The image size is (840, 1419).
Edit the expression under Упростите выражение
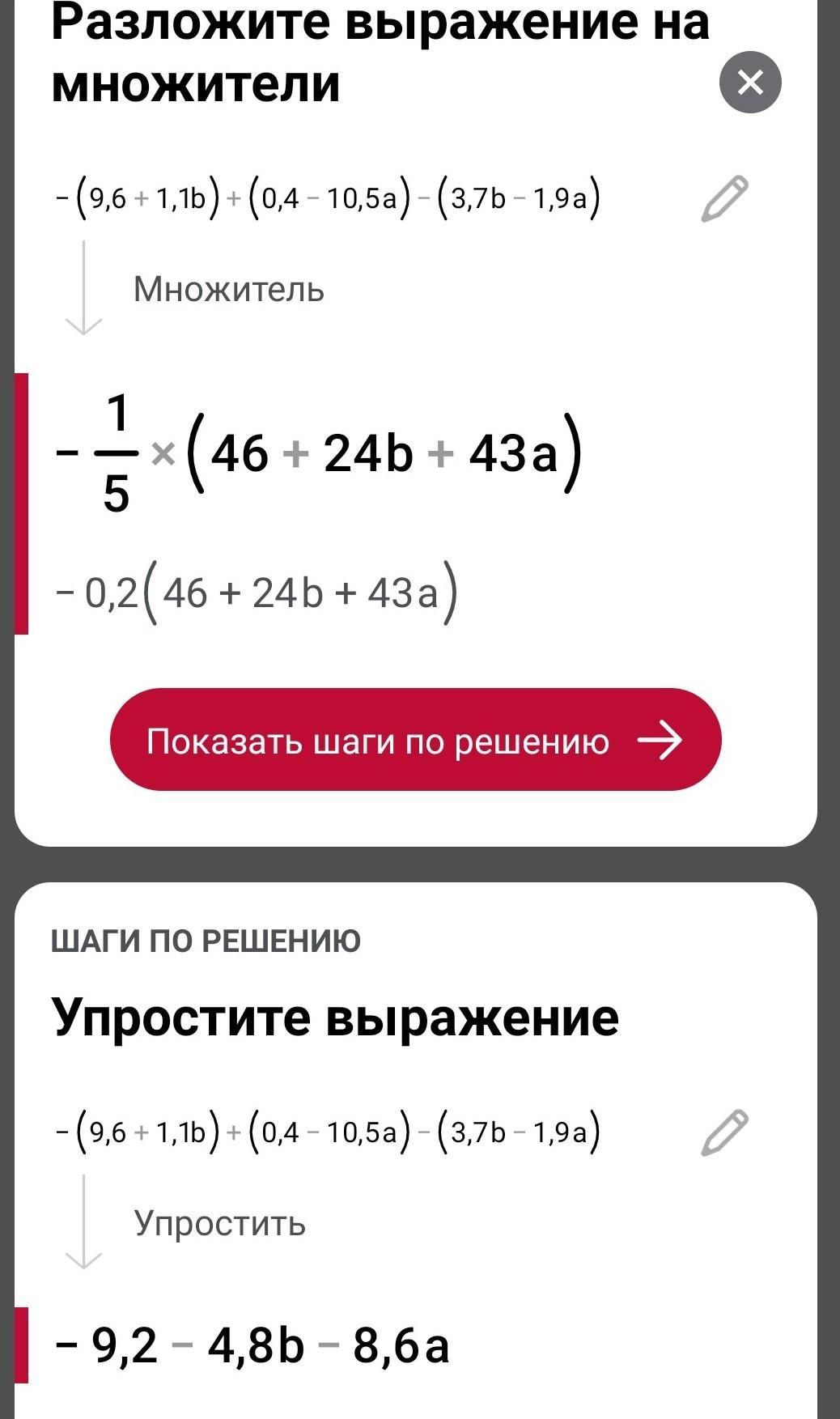point(724,1132)
